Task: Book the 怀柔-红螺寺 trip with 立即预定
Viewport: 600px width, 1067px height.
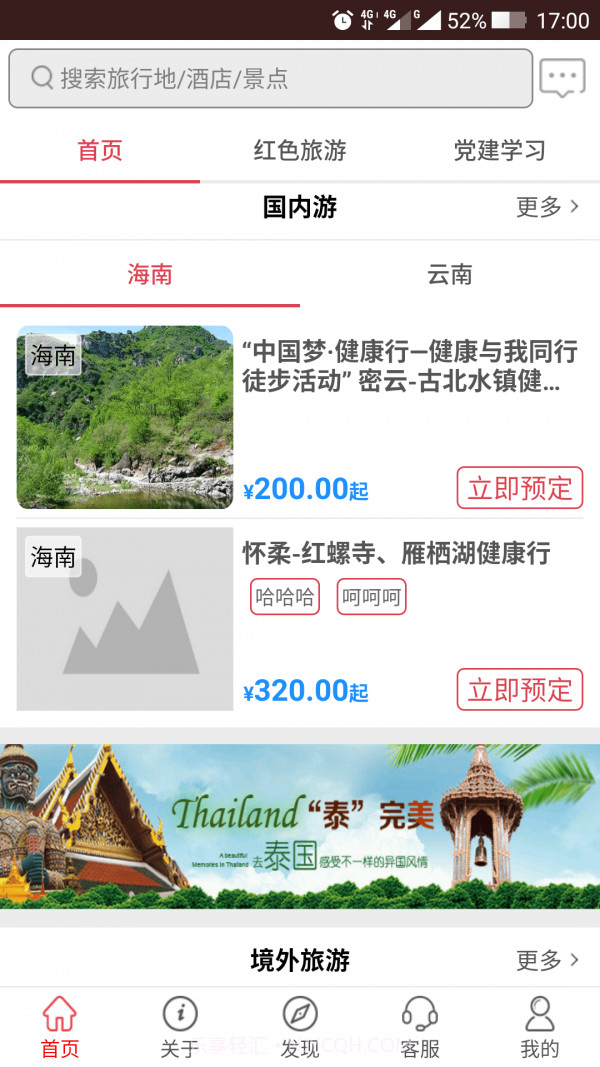Action: [x=519, y=690]
